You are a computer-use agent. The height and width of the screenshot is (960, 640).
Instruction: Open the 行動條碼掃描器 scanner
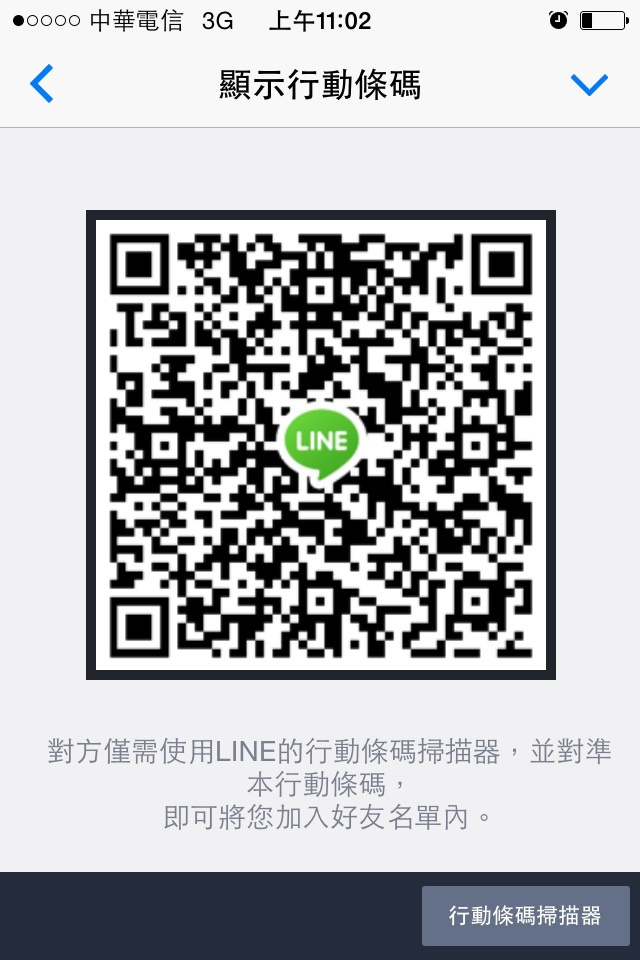click(x=525, y=915)
